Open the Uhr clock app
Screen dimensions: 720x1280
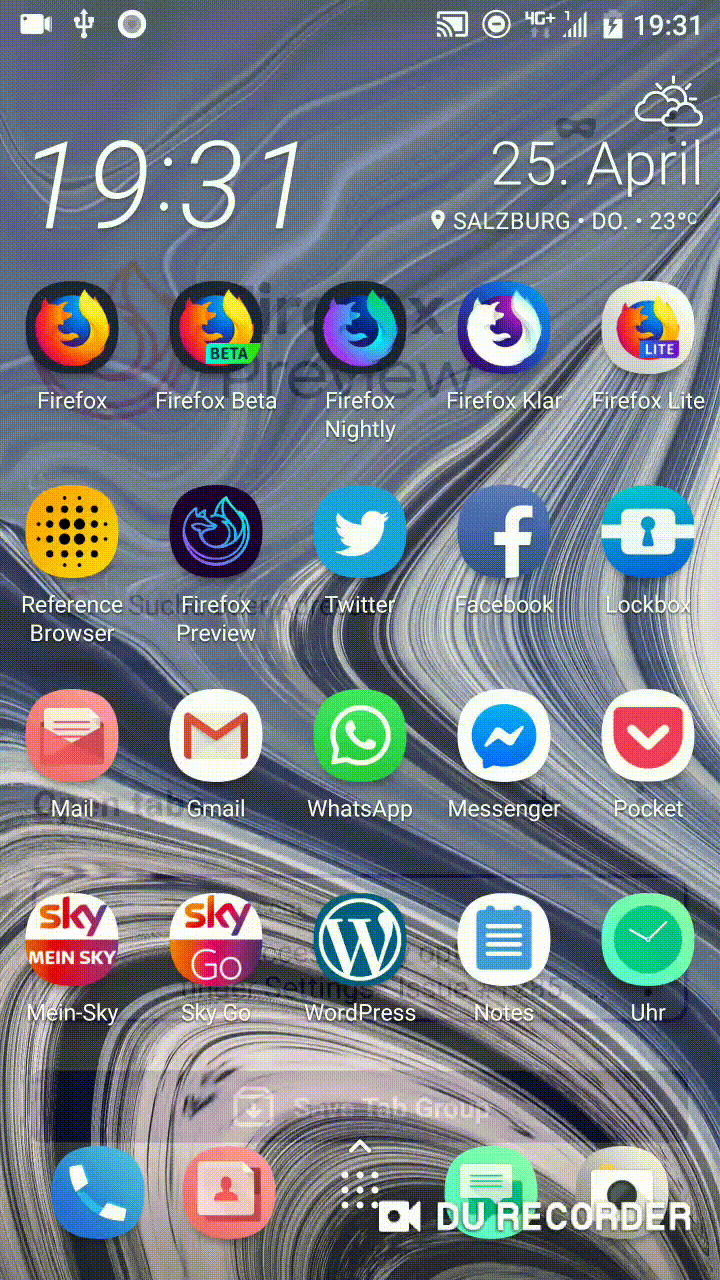[x=648, y=939]
